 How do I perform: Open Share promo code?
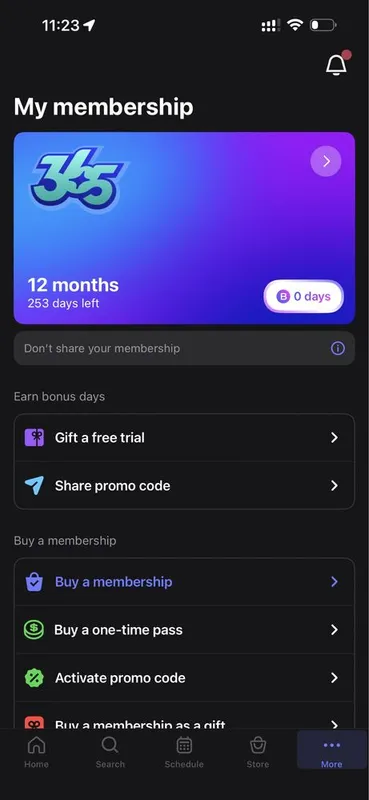click(184, 485)
